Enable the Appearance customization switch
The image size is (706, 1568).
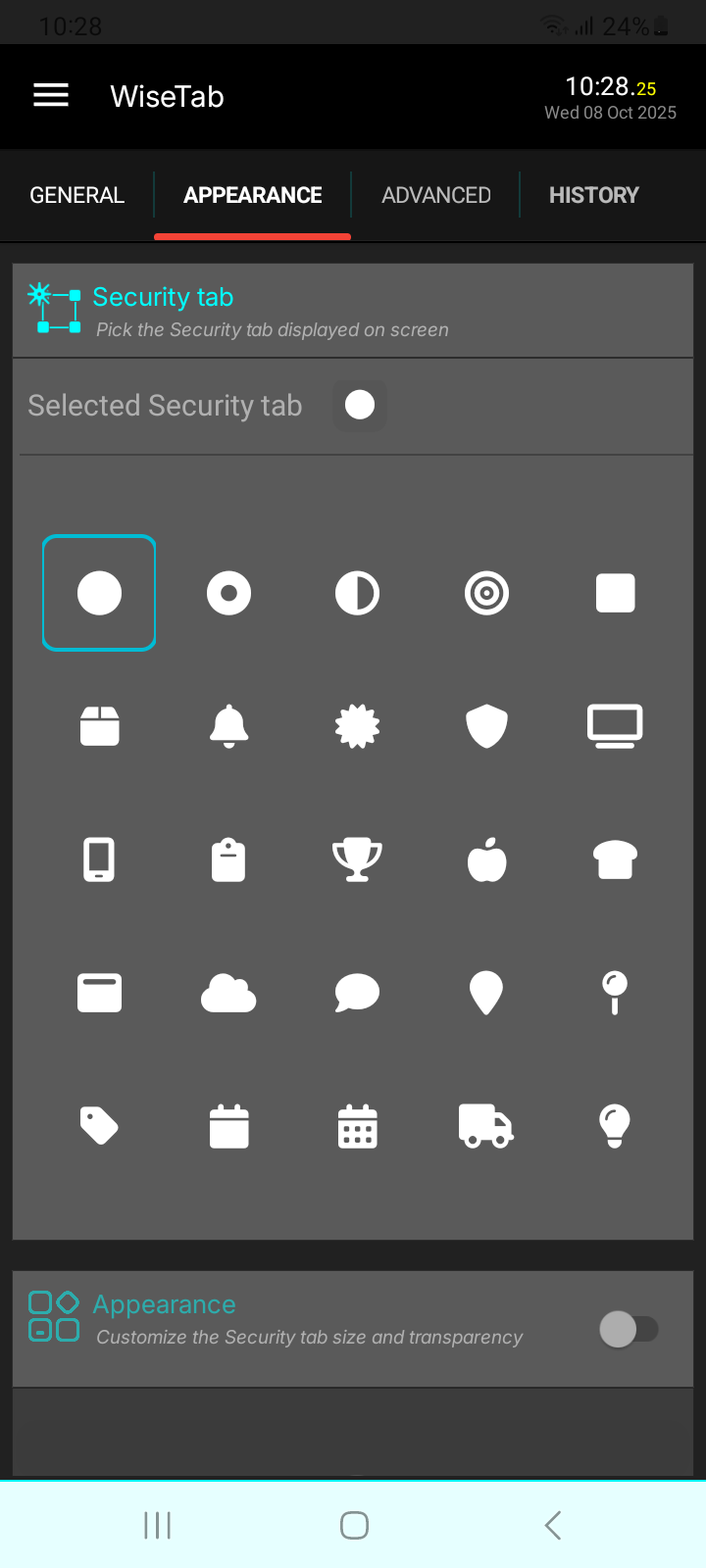tap(629, 1329)
